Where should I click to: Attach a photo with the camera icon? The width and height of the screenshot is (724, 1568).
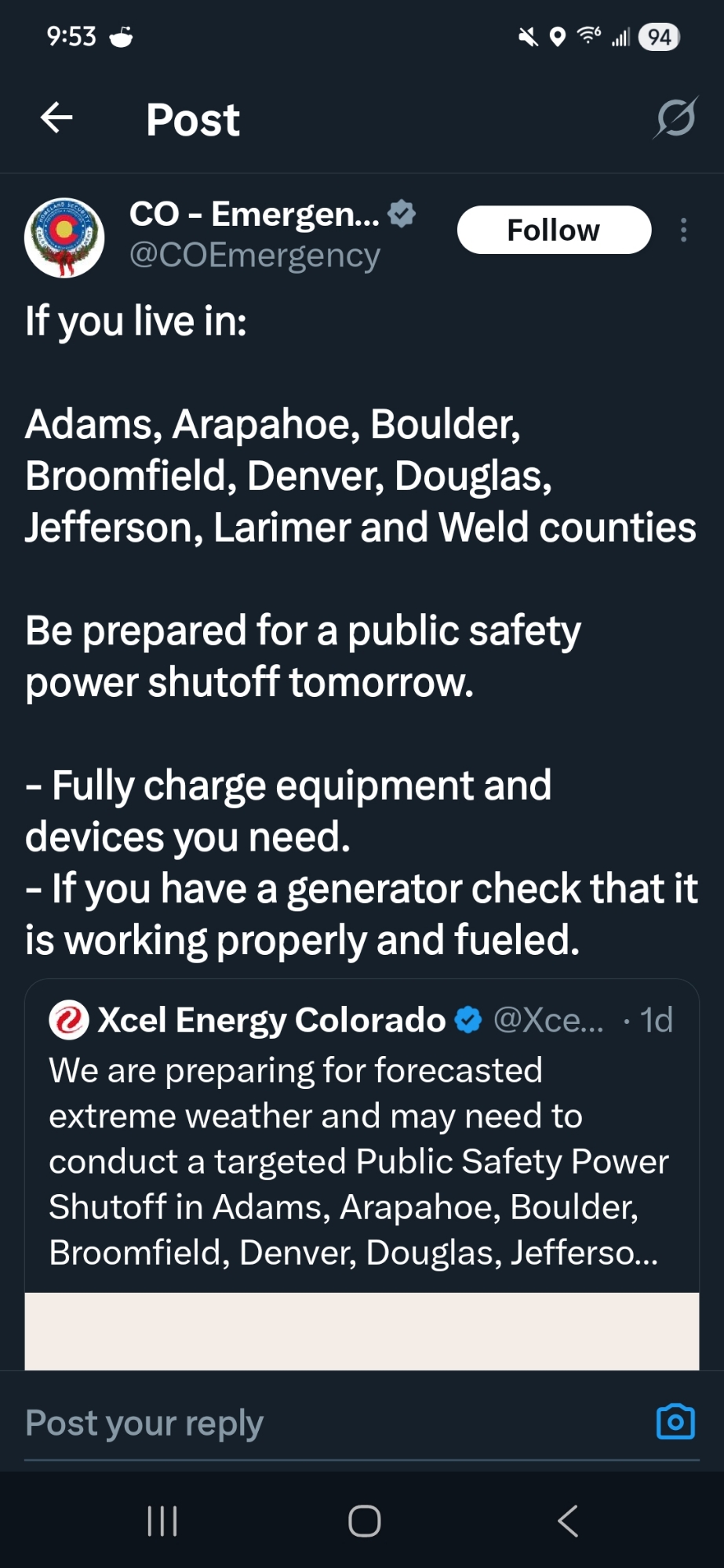click(x=675, y=1422)
